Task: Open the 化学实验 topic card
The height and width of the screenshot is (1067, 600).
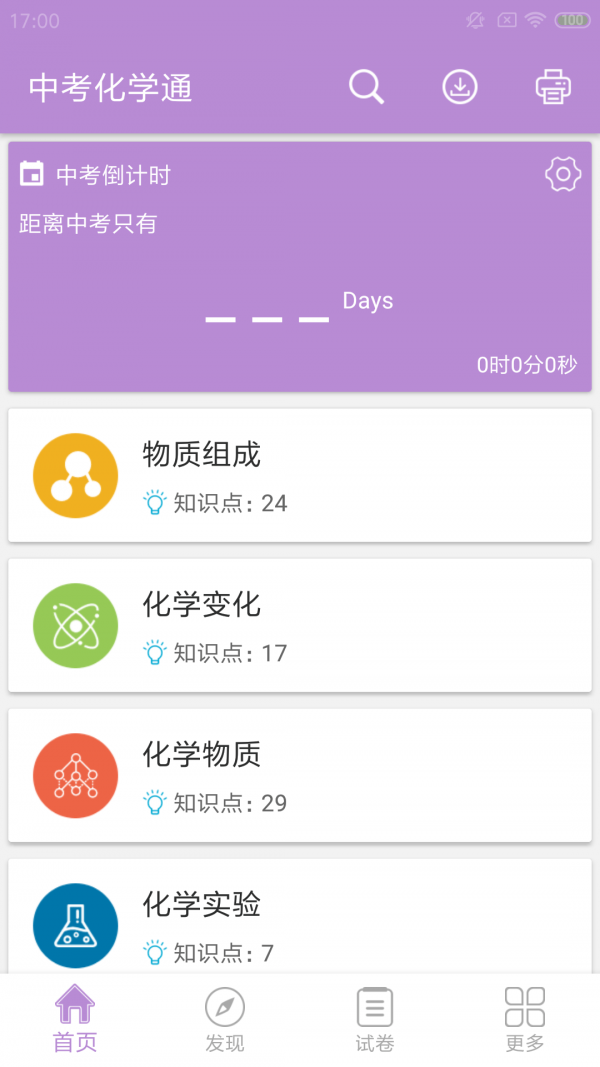Action: 300,918
